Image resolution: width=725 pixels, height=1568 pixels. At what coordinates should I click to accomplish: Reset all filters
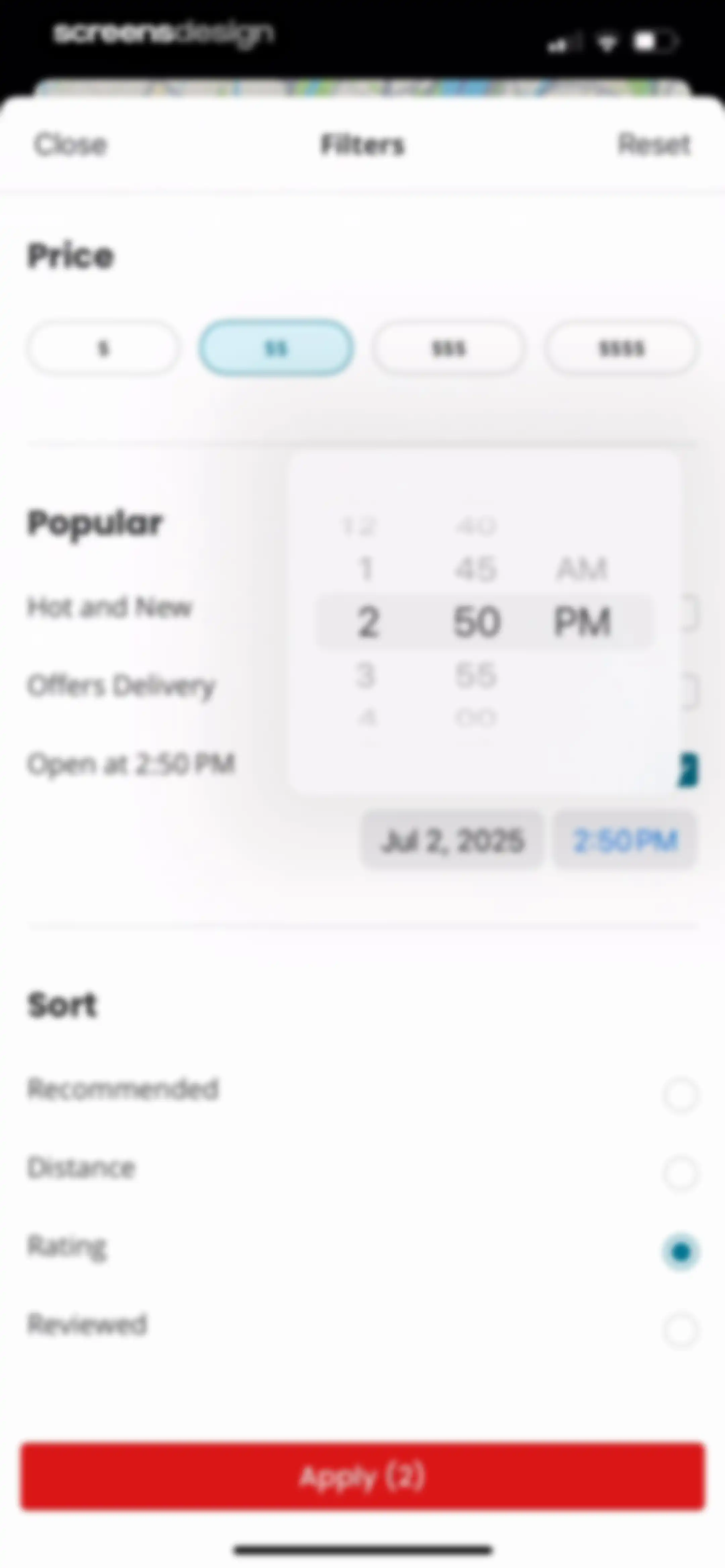[654, 145]
